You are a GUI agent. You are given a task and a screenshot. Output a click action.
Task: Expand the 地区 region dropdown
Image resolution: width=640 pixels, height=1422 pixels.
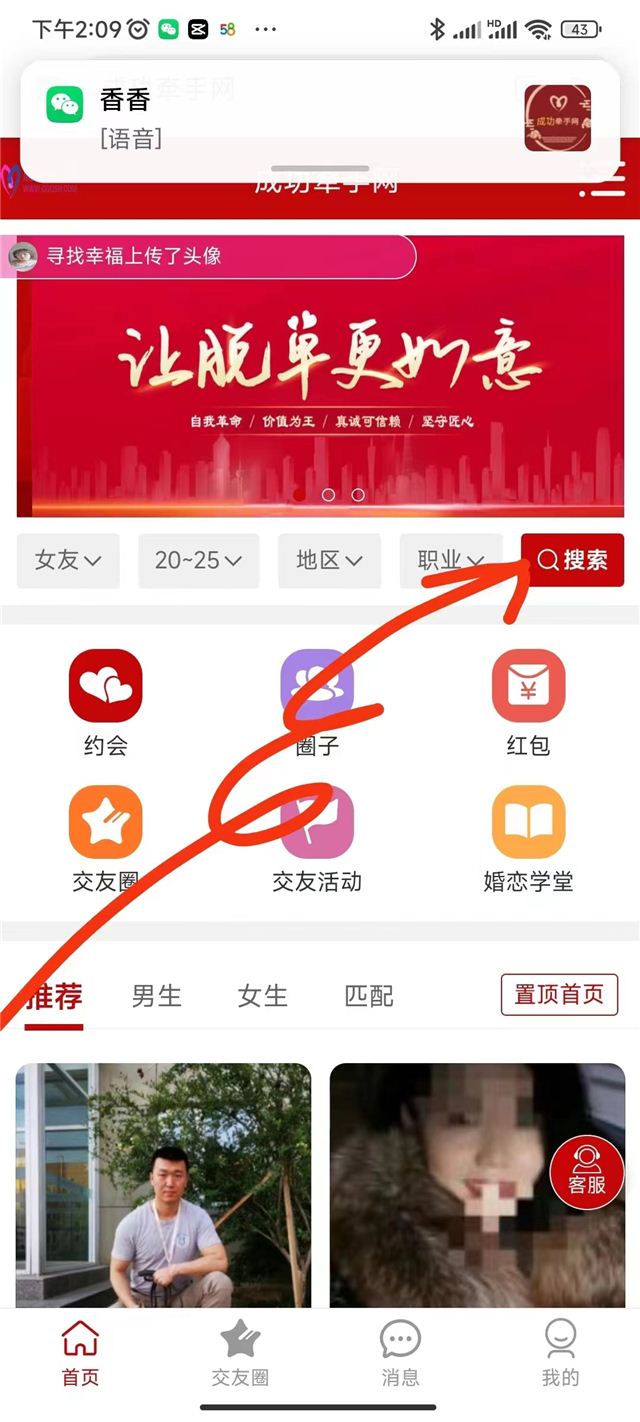(x=329, y=560)
